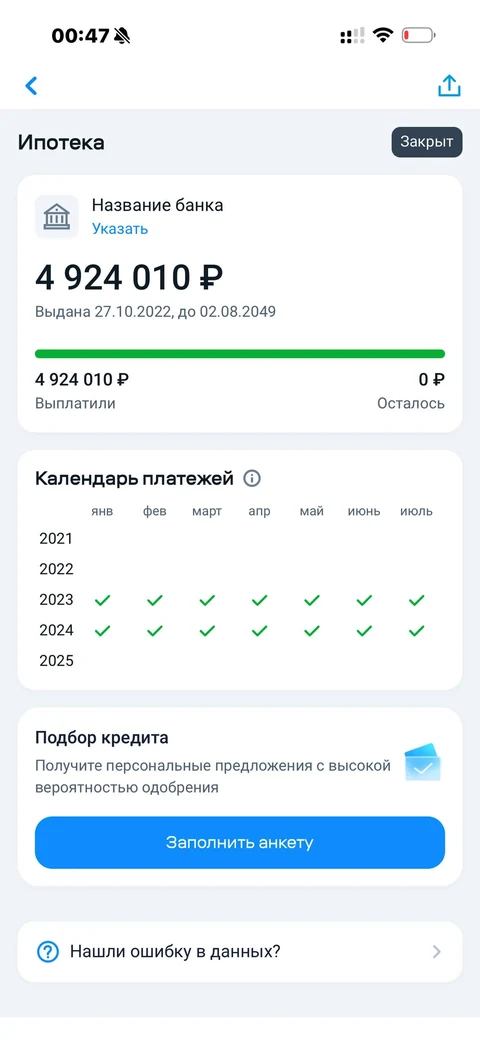Open info icon next to Календарь платежей

(x=252, y=478)
